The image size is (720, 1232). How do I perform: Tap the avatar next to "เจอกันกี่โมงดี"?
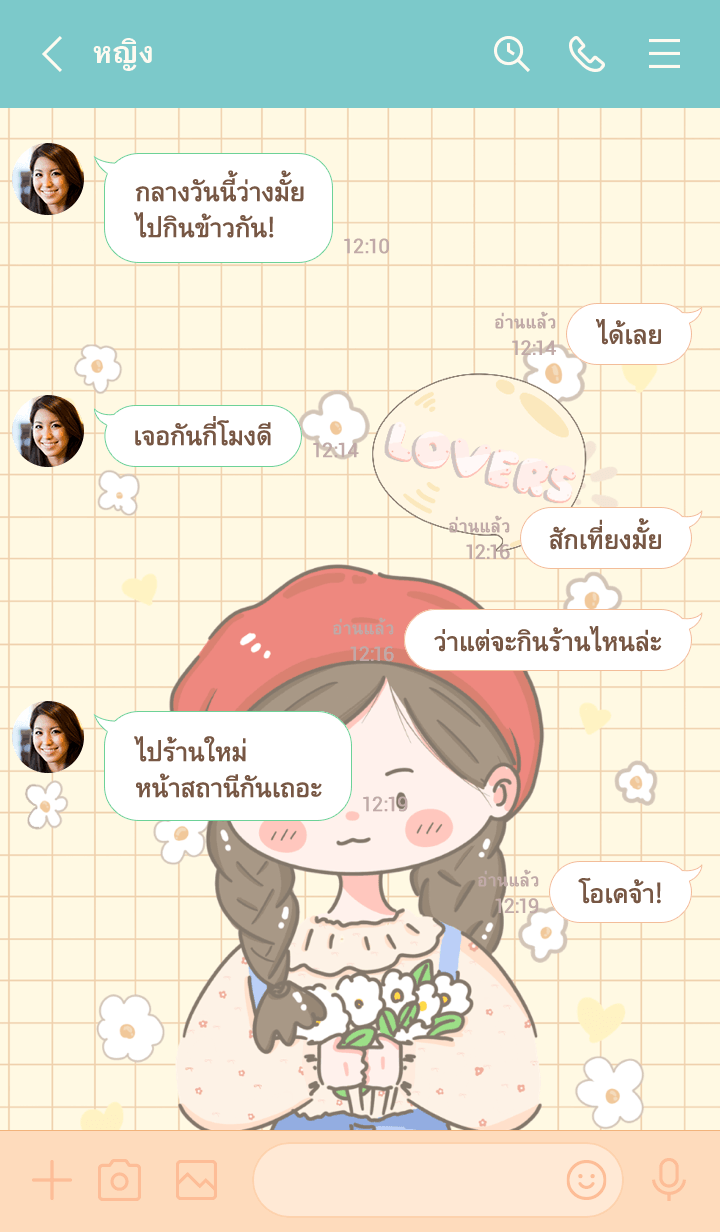(x=48, y=431)
